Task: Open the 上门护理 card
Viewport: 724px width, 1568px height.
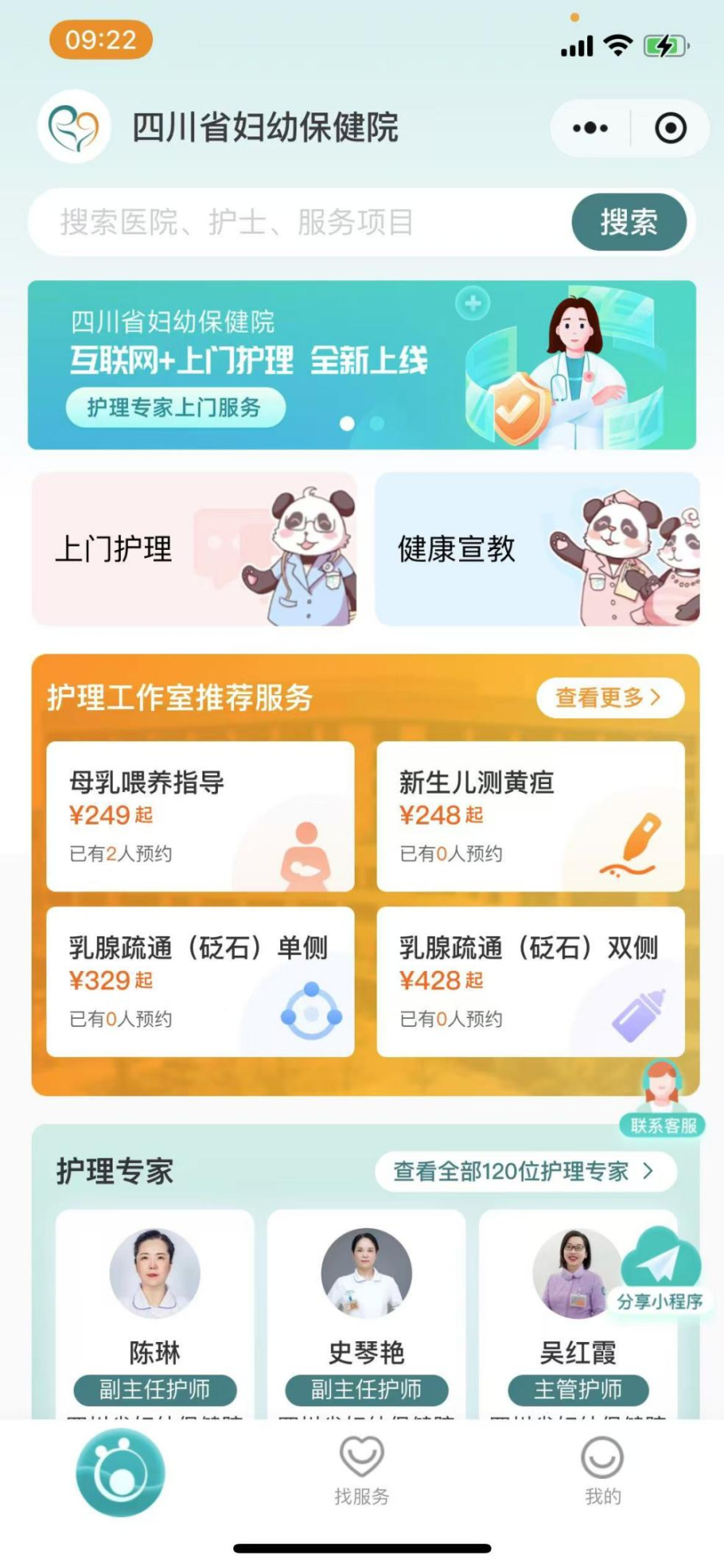Action: click(194, 548)
